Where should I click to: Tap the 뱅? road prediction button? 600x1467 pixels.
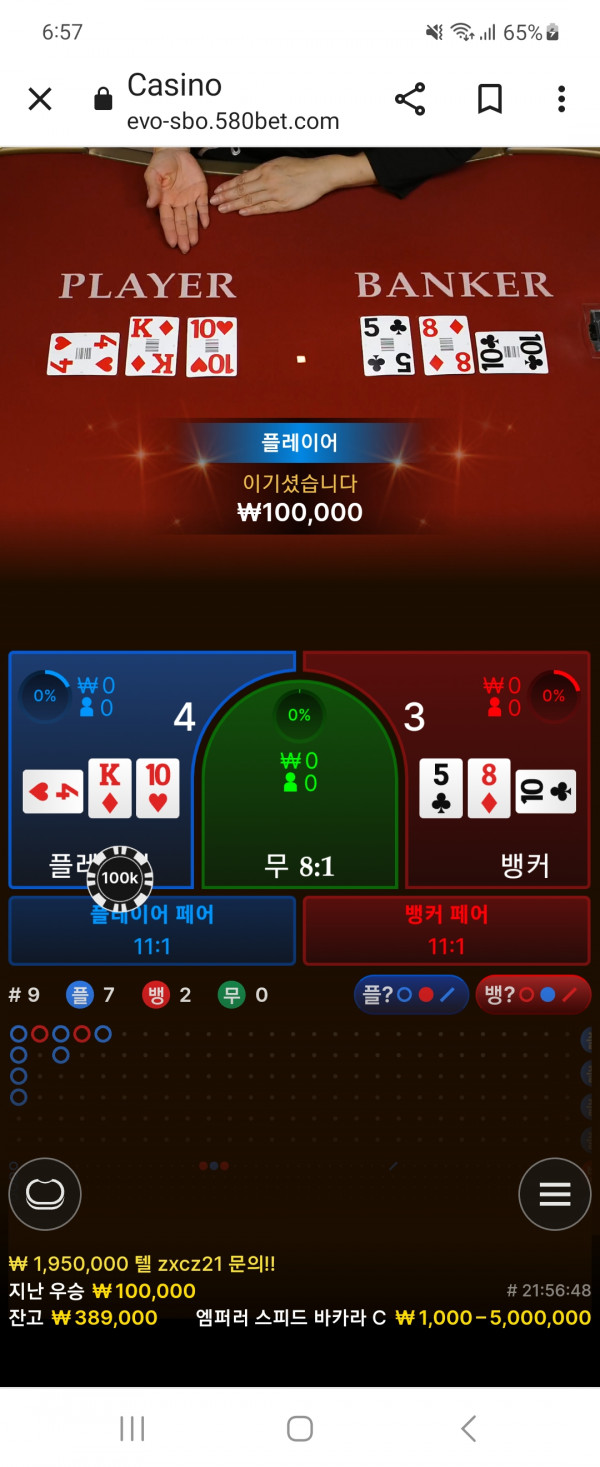(532, 995)
